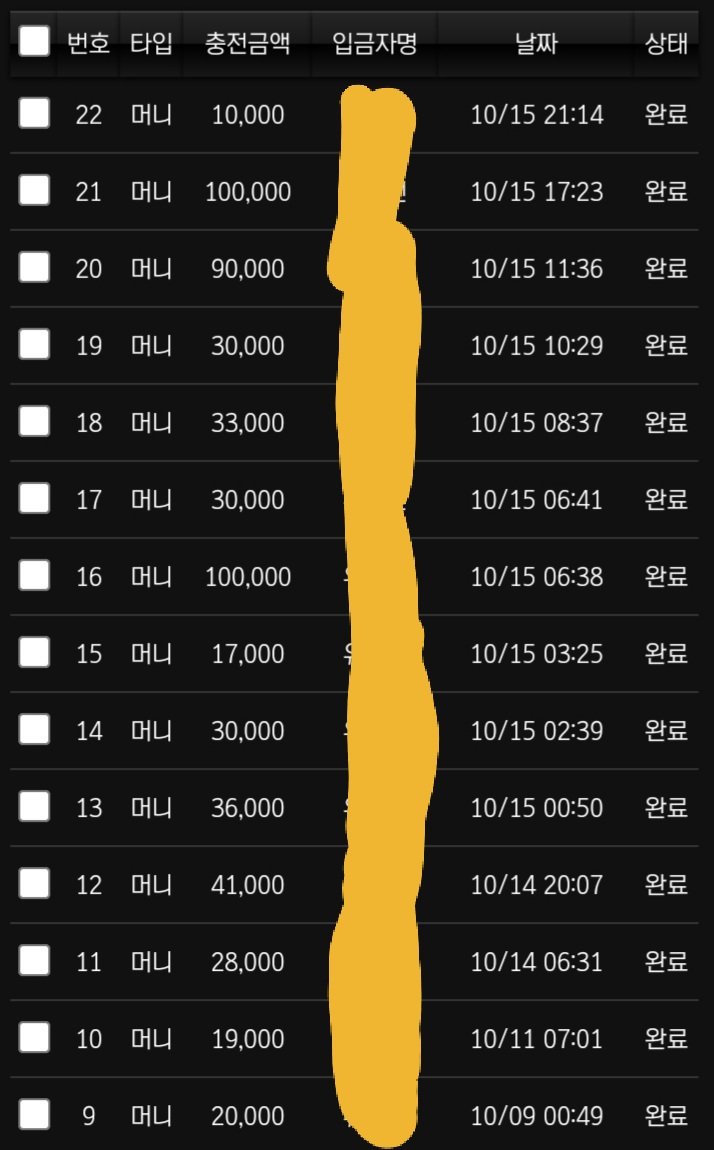Tick the checkbox next to row 13

click(34, 806)
